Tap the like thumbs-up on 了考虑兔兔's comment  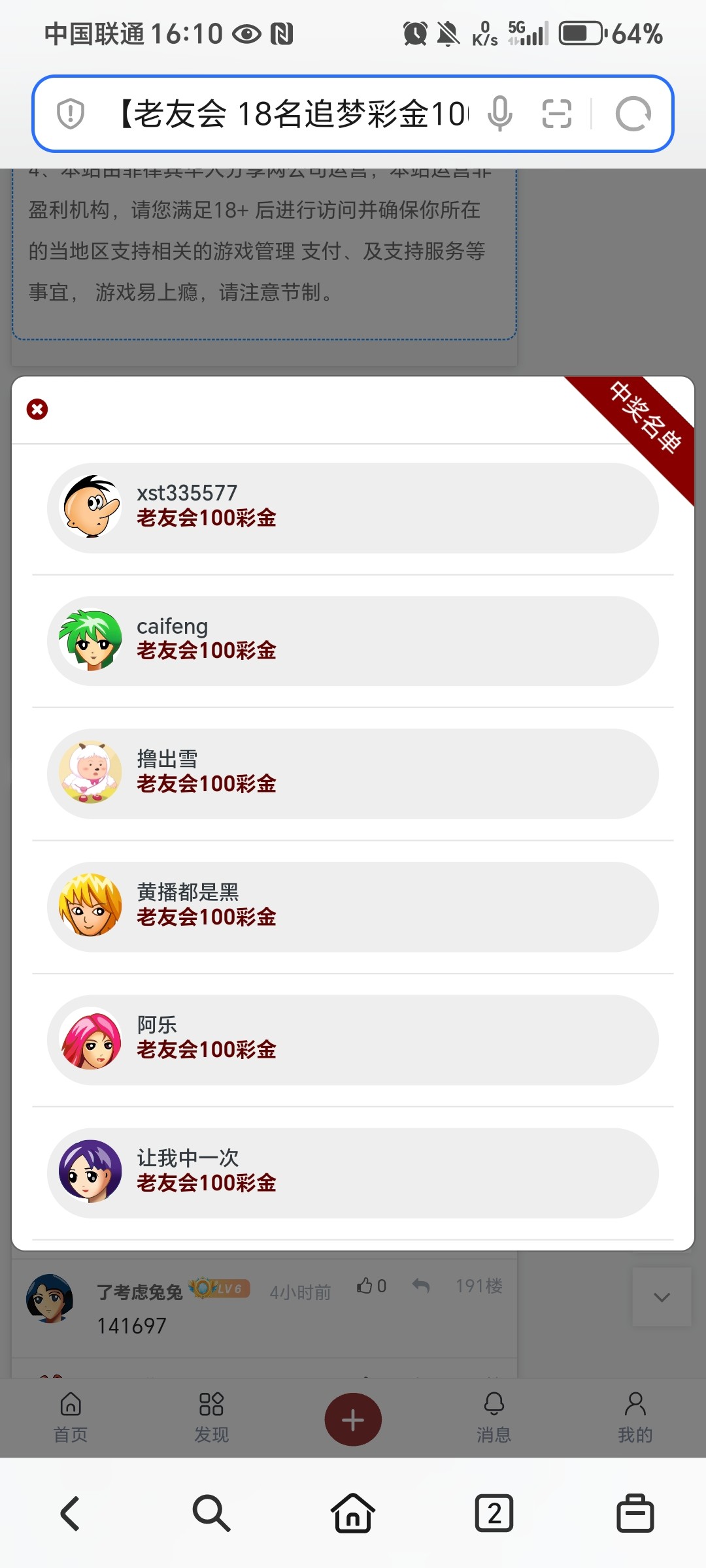tap(363, 1284)
